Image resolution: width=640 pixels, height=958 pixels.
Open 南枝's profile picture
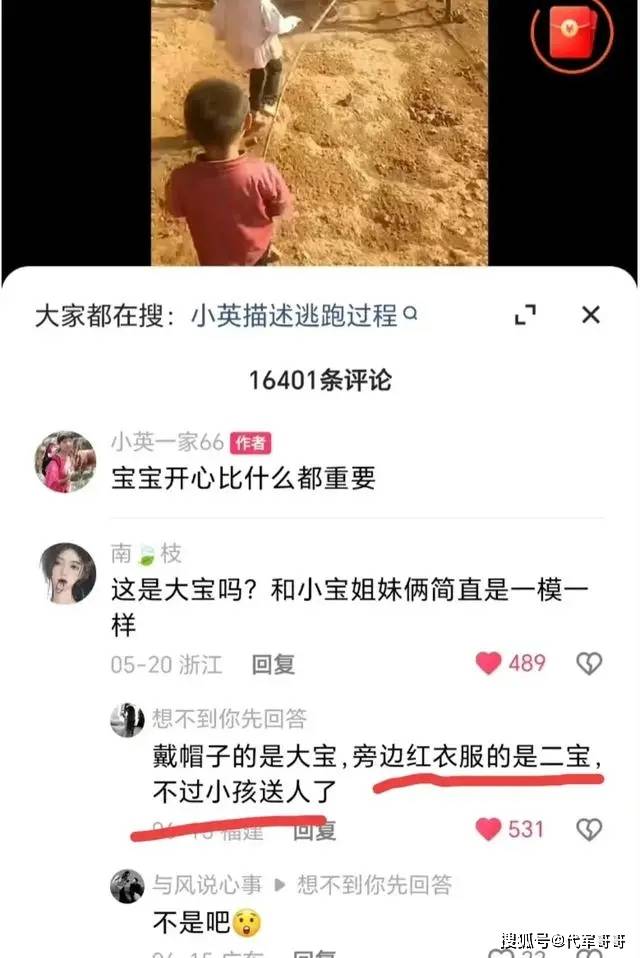click(x=68, y=574)
